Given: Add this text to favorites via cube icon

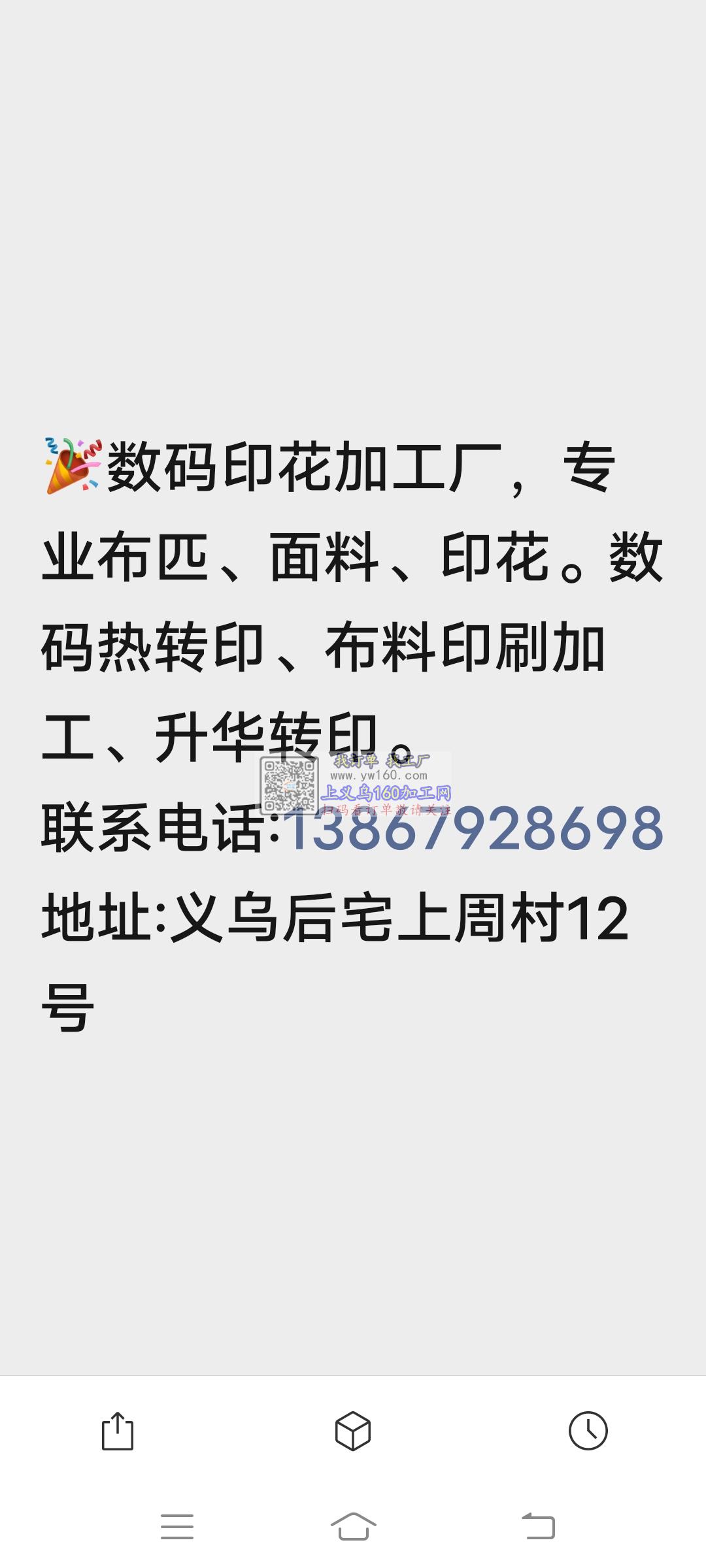Looking at the screenshot, I should click(353, 1431).
